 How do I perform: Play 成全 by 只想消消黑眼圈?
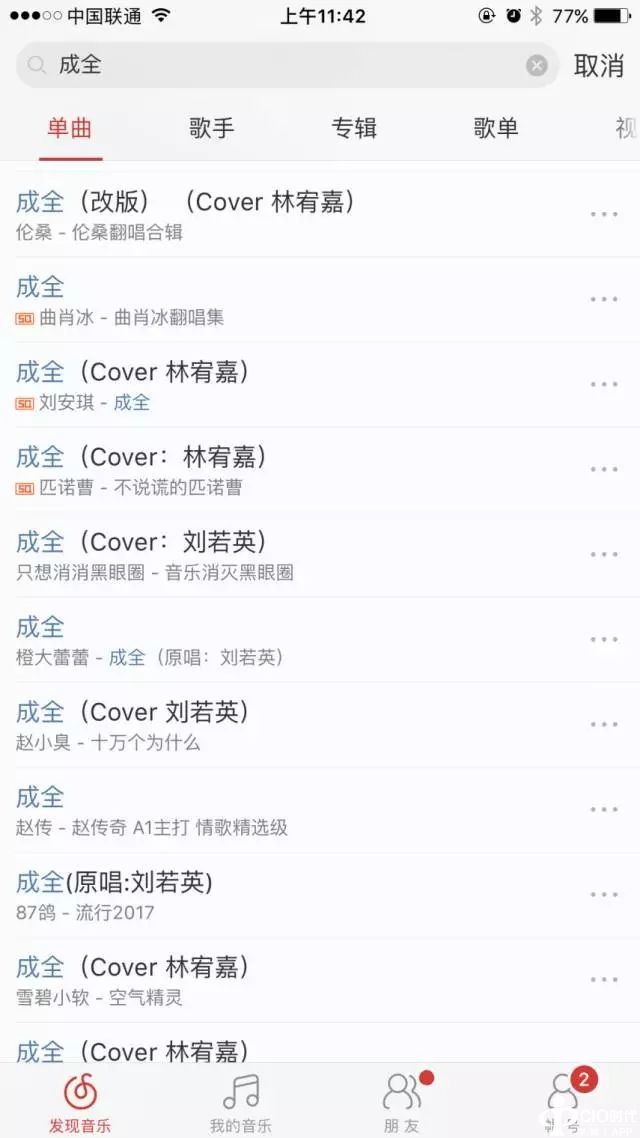280,555
